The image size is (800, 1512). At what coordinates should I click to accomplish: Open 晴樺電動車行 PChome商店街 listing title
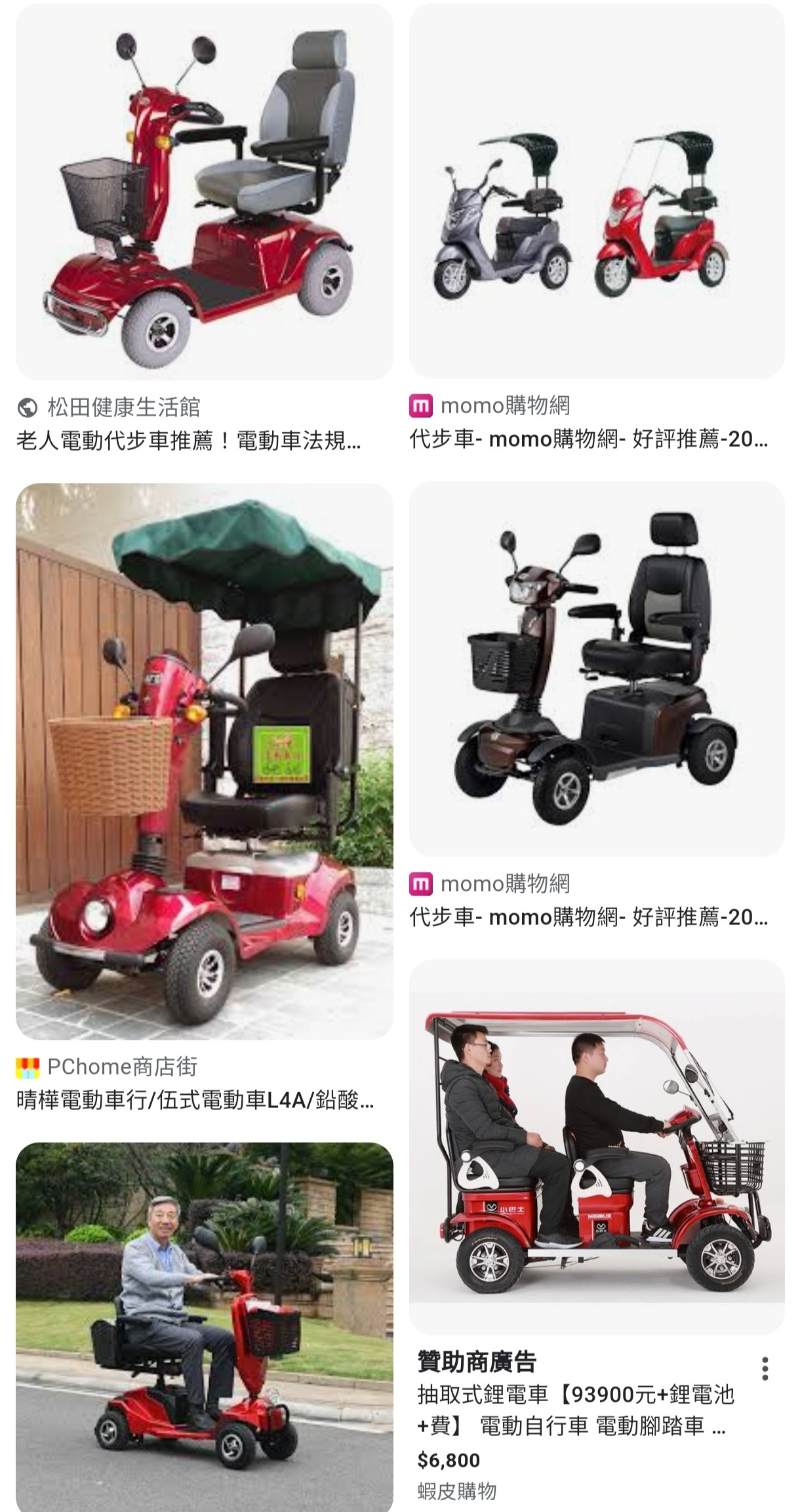(195, 1100)
